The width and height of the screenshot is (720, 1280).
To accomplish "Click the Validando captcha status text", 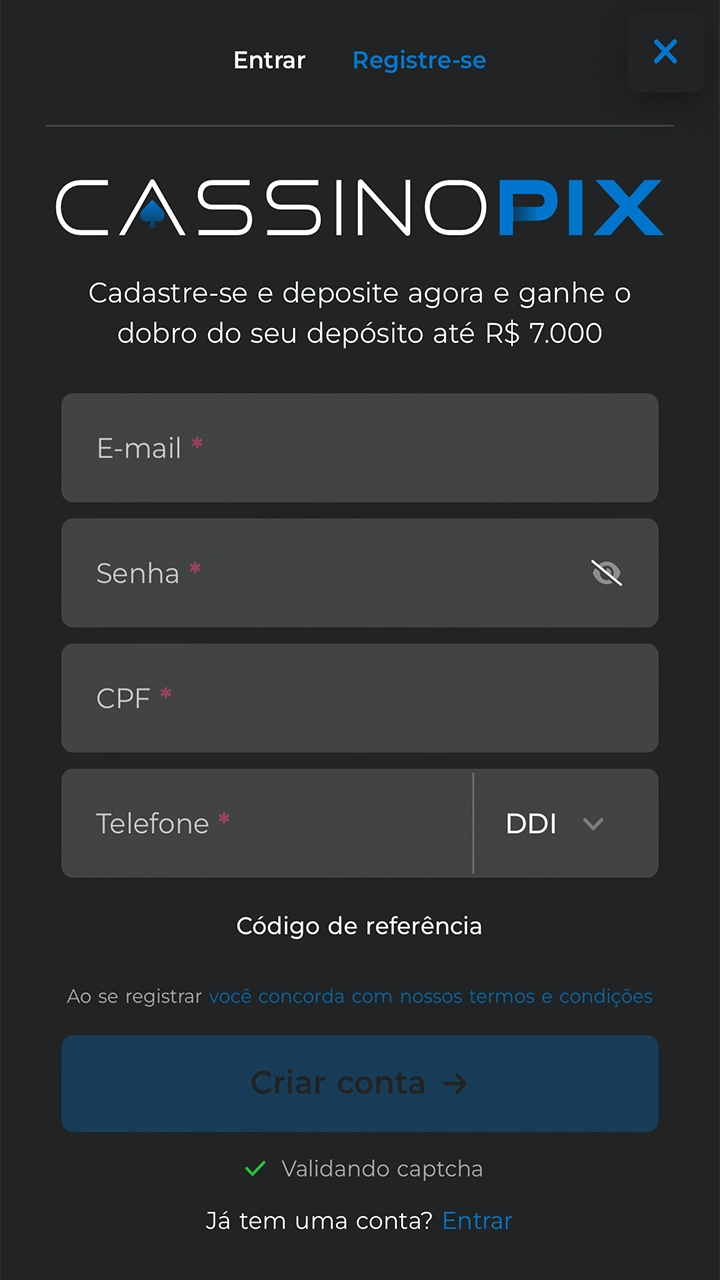I will [x=383, y=1168].
